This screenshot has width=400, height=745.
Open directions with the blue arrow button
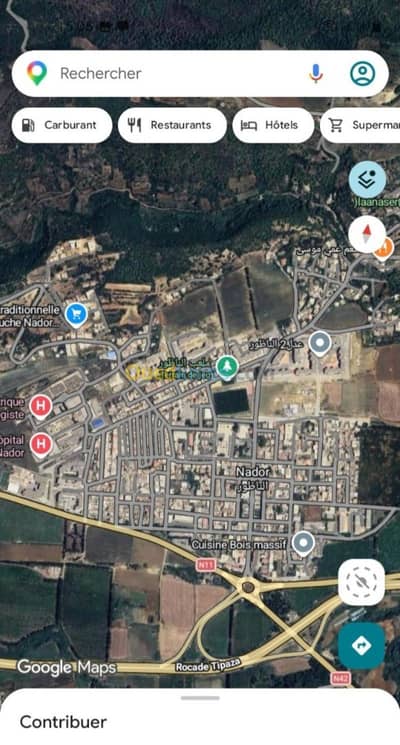(x=362, y=646)
